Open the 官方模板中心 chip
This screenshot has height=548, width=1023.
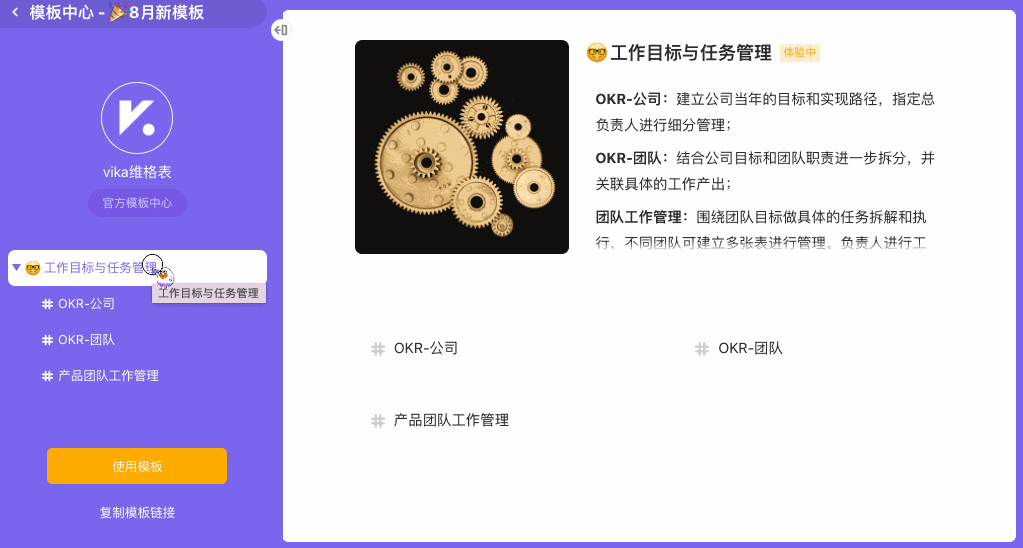coord(137,203)
